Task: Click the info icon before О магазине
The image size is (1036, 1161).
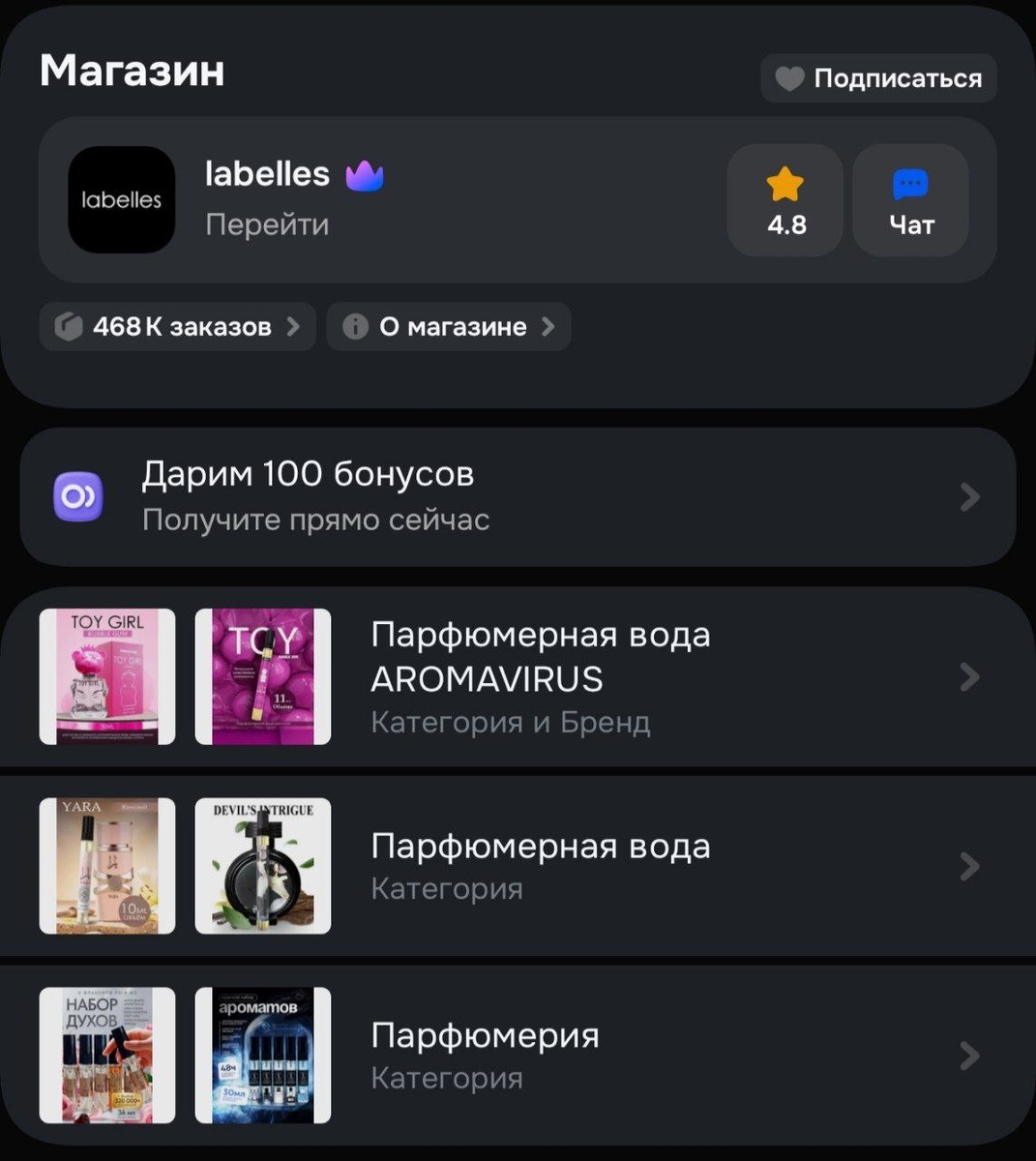Action: [356, 326]
